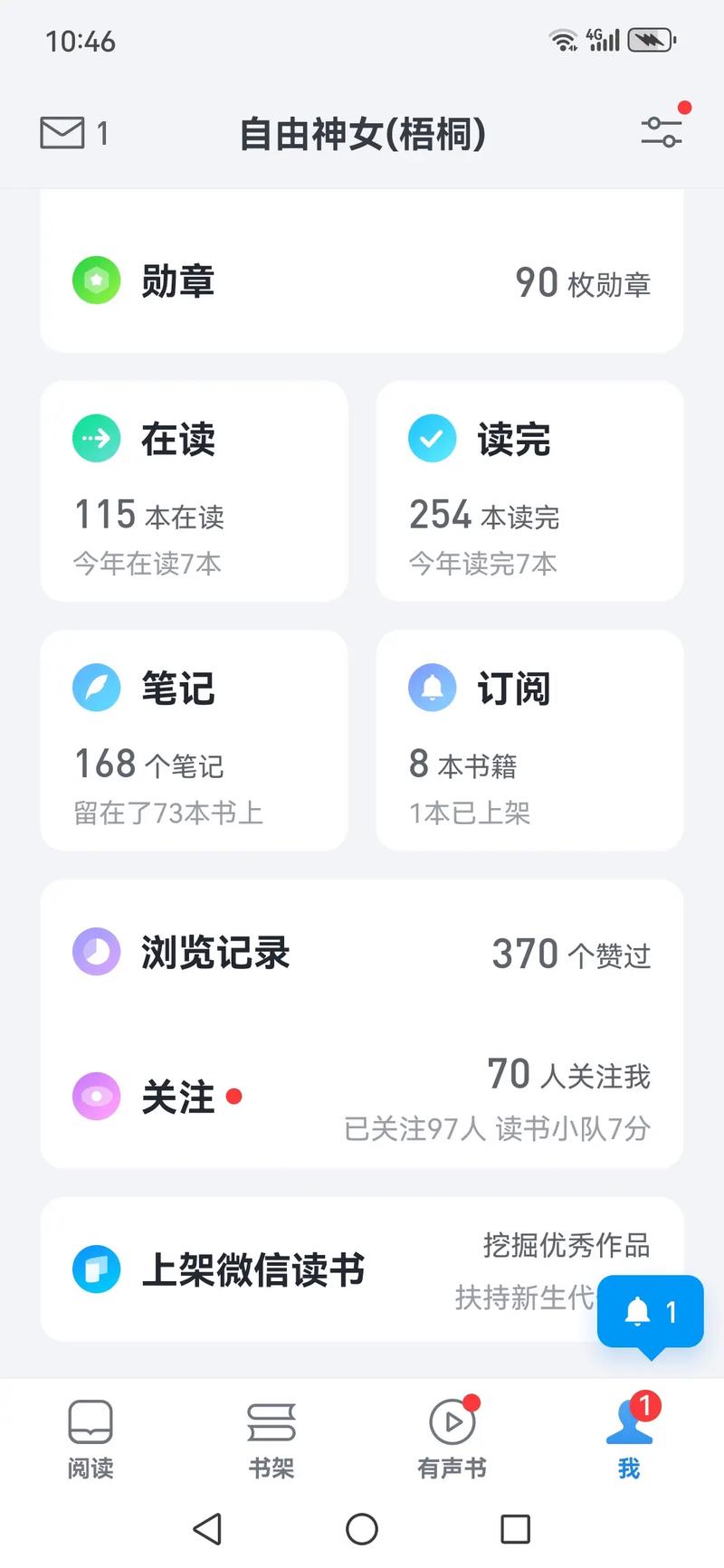Select the 我 profile tab

(630, 1439)
